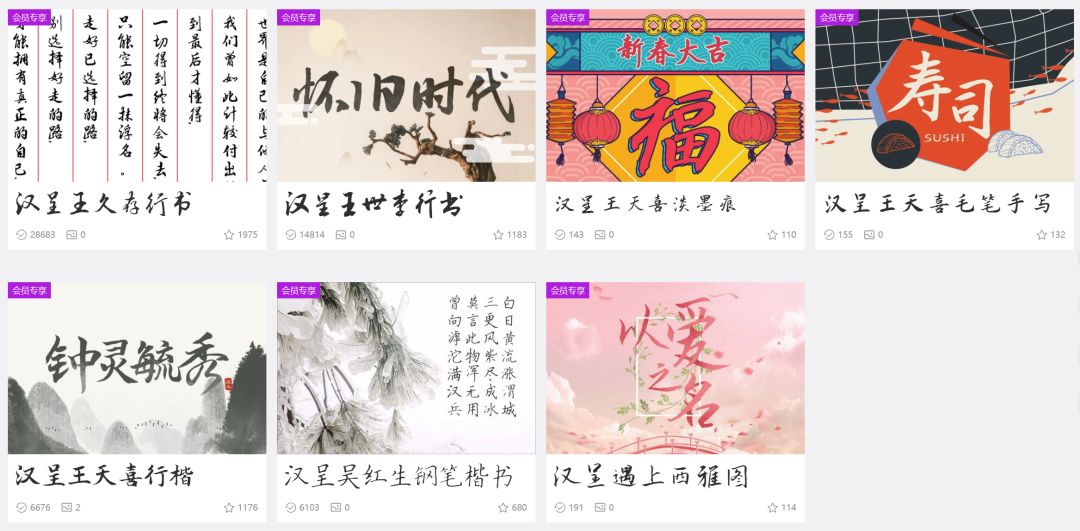1080x531 pixels.
Task: Open the 汉呈遇上西雅图 font card
Action: 675,368
